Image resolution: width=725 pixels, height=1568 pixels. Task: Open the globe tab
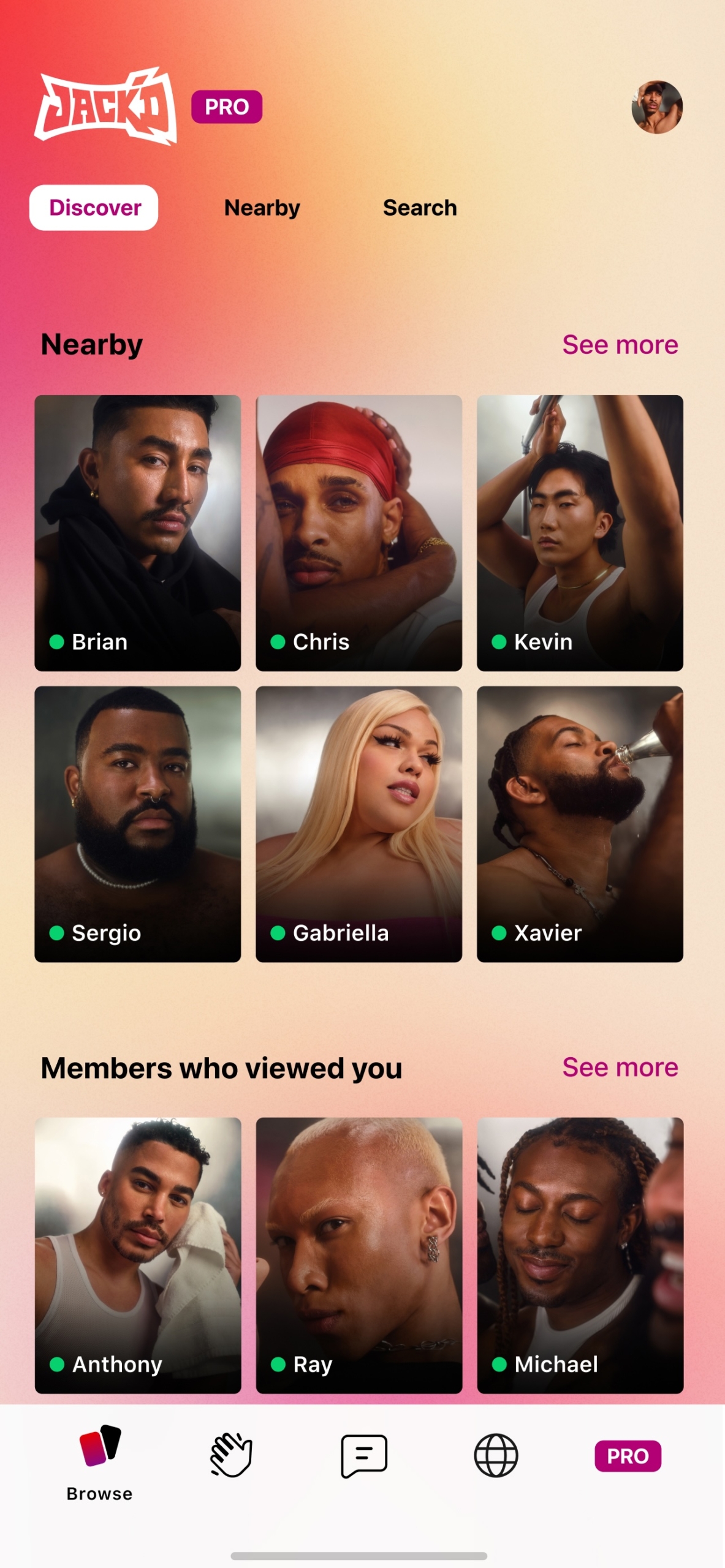click(x=496, y=1455)
